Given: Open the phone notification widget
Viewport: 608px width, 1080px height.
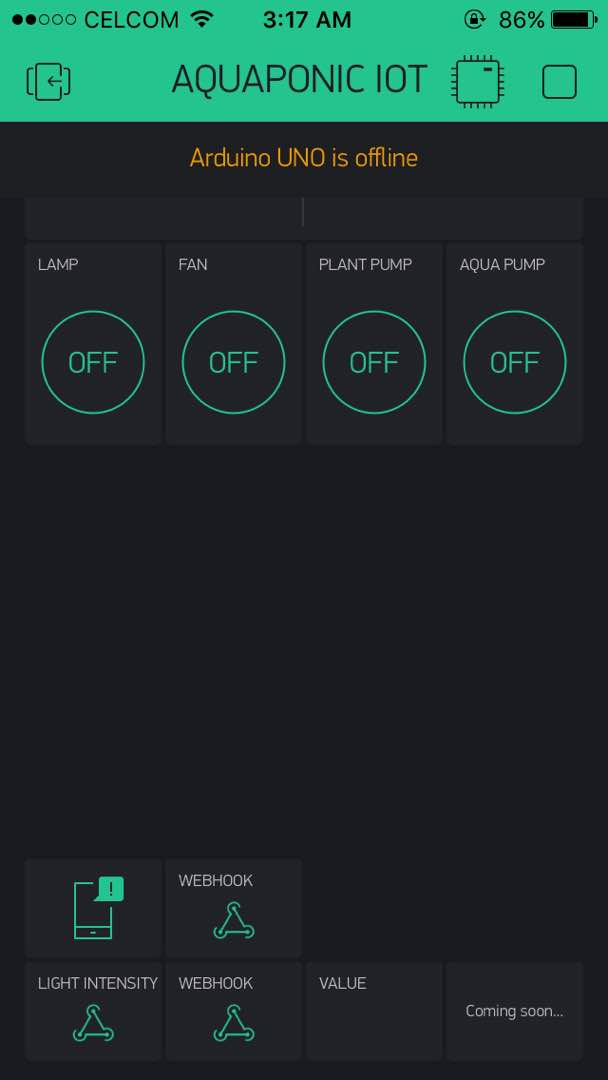Looking at the screenshot, I should [94, 908].
